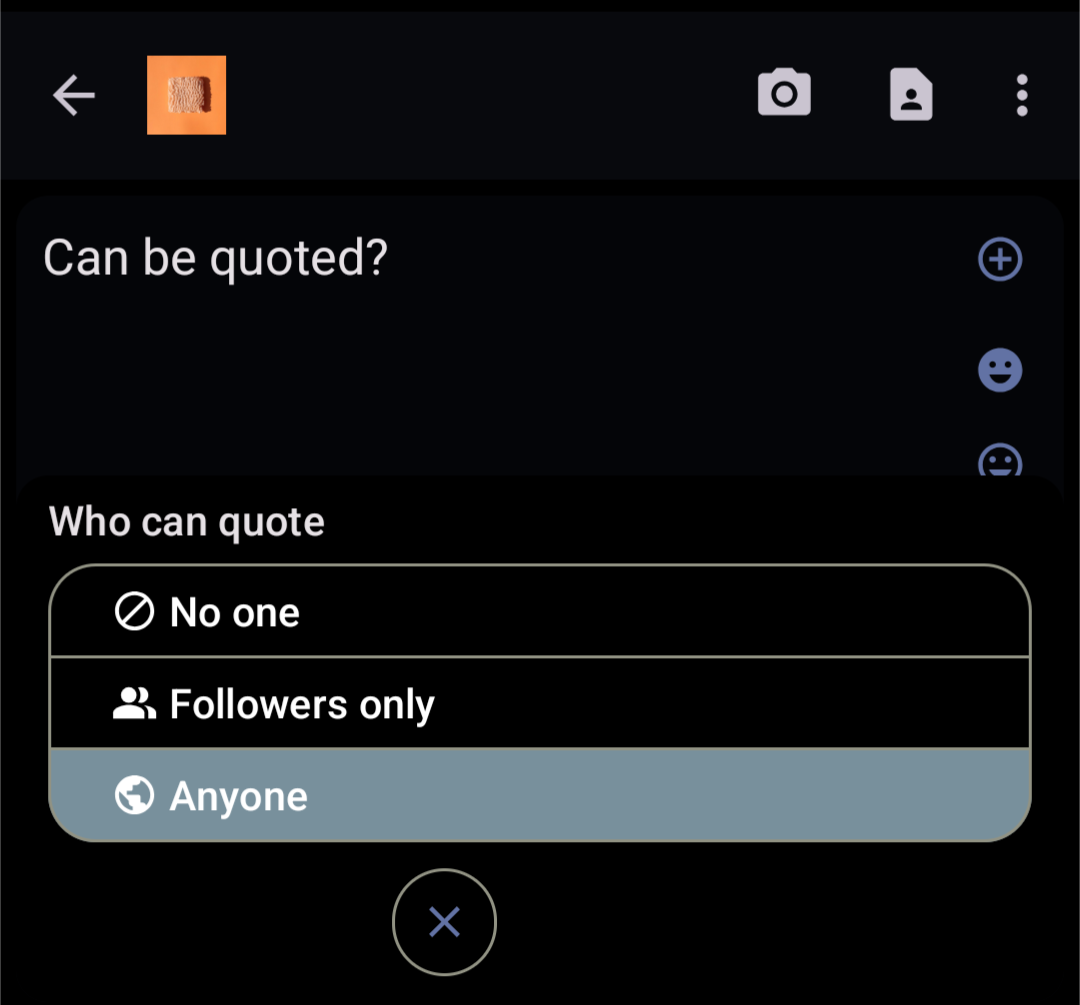The image size is (1080, 1005).
Task: Go back using the arrow
Action: point(74,96)
